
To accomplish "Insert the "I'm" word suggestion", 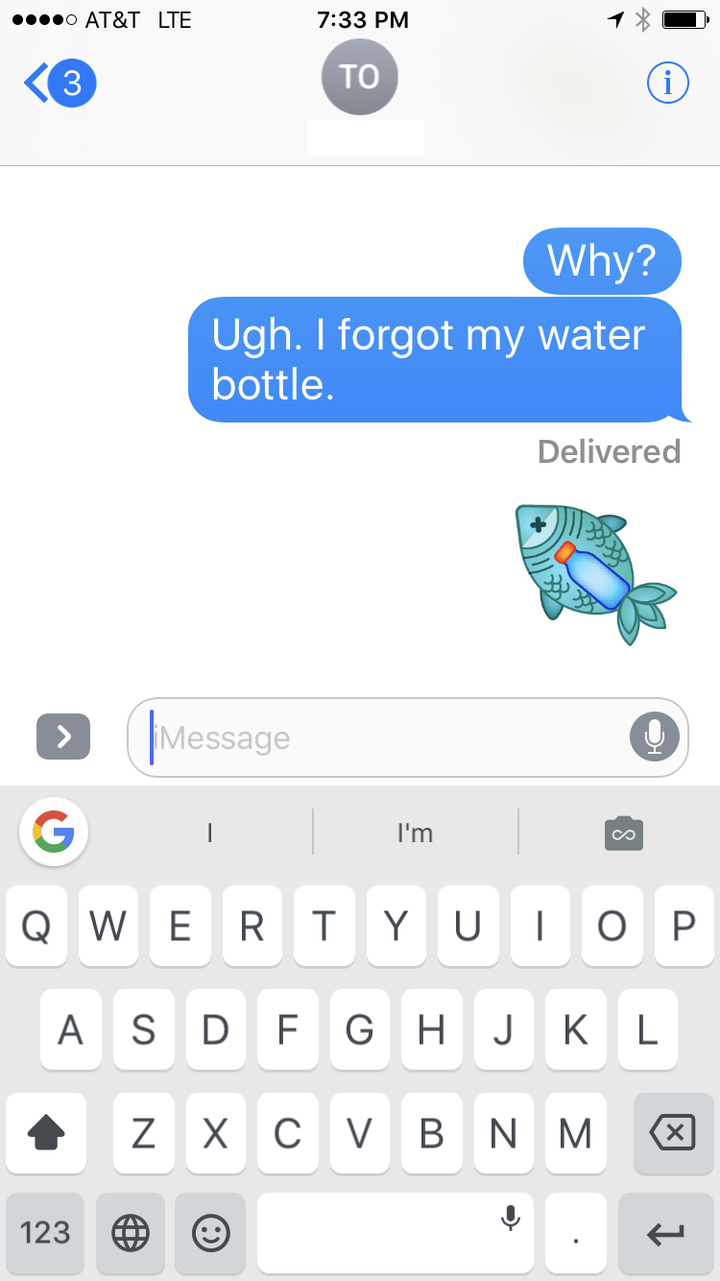I will (x=415, y=832).
